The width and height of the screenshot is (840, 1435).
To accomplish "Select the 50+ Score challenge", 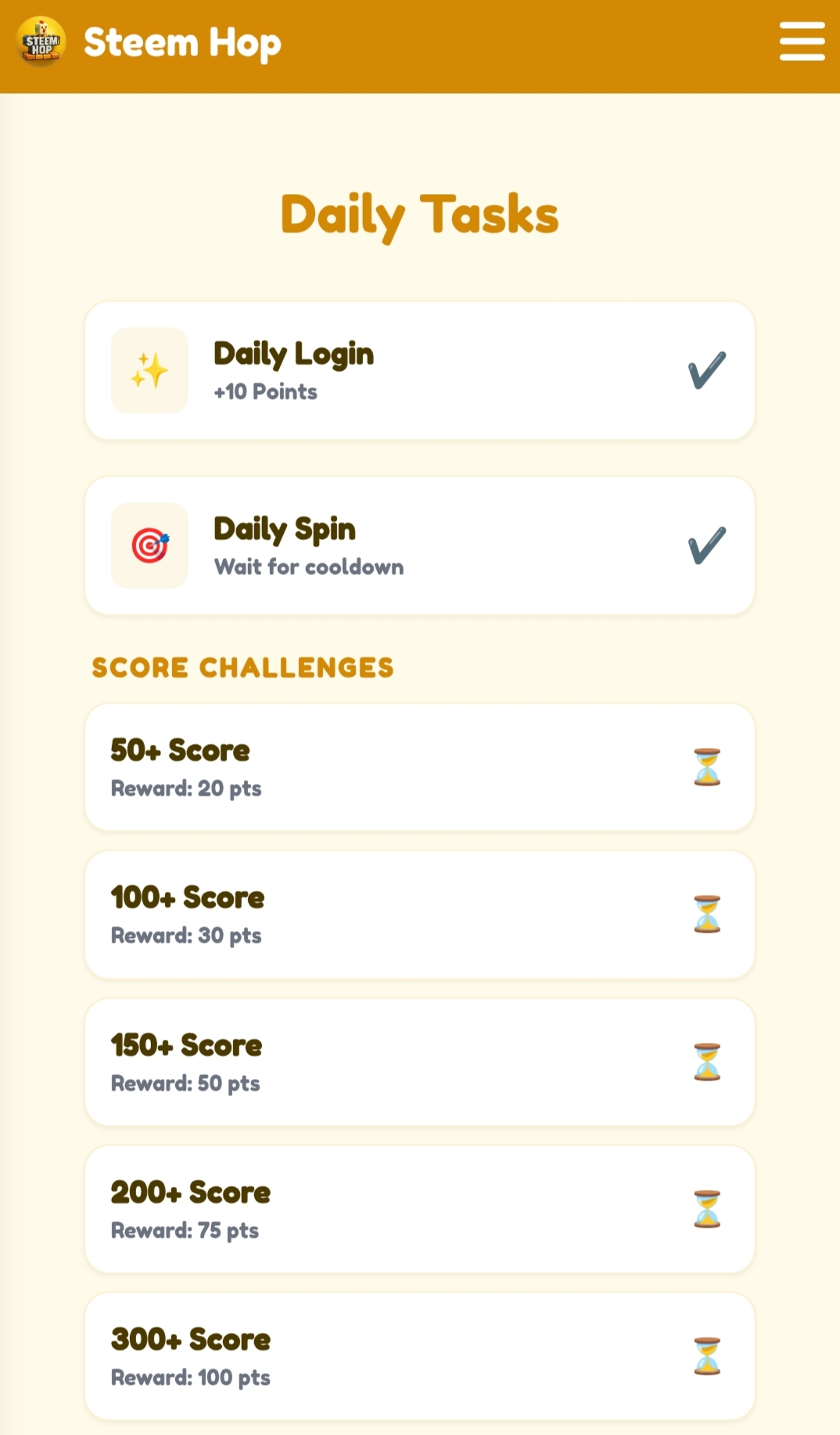I will point(420,768).
